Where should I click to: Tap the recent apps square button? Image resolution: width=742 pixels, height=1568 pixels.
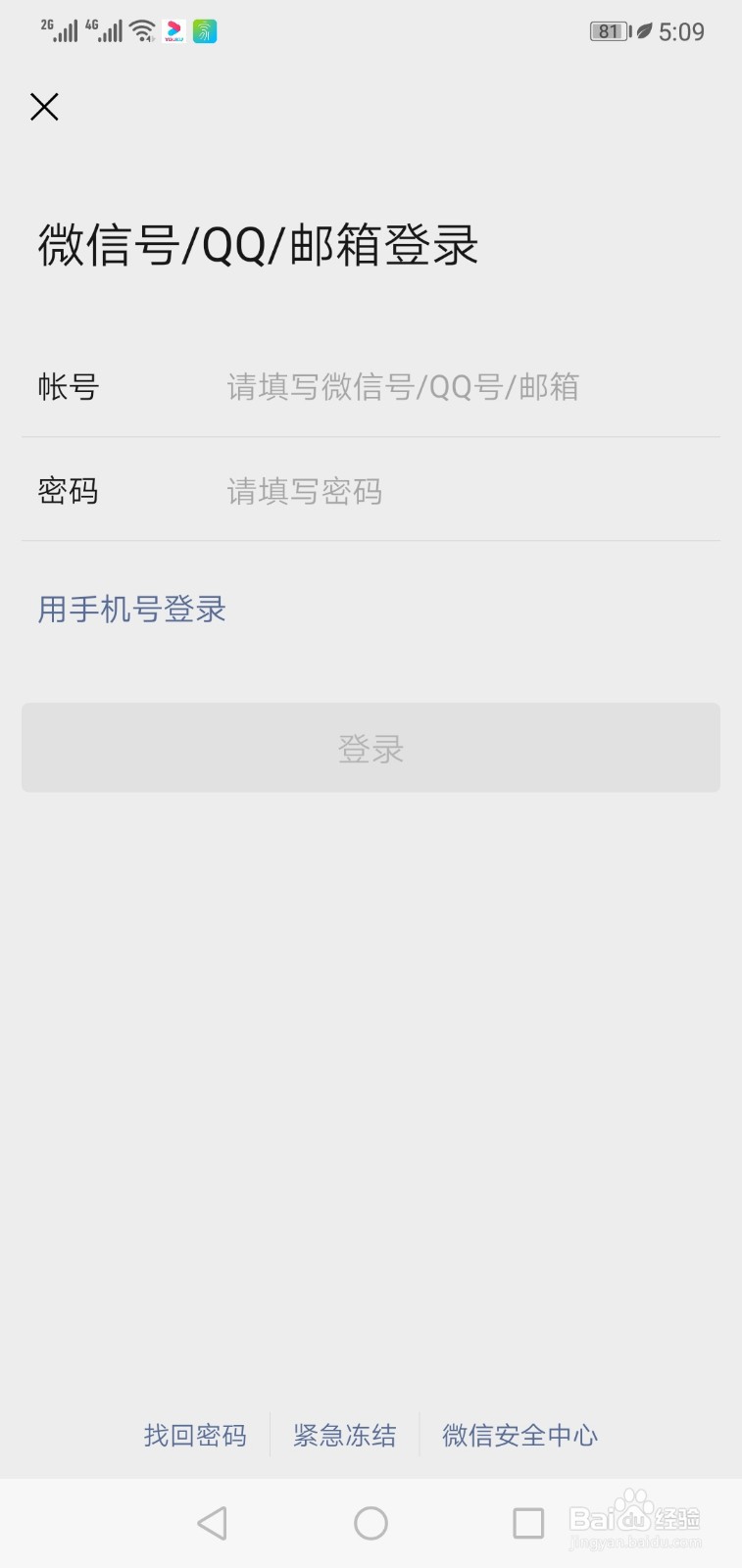click(527, 1523)
